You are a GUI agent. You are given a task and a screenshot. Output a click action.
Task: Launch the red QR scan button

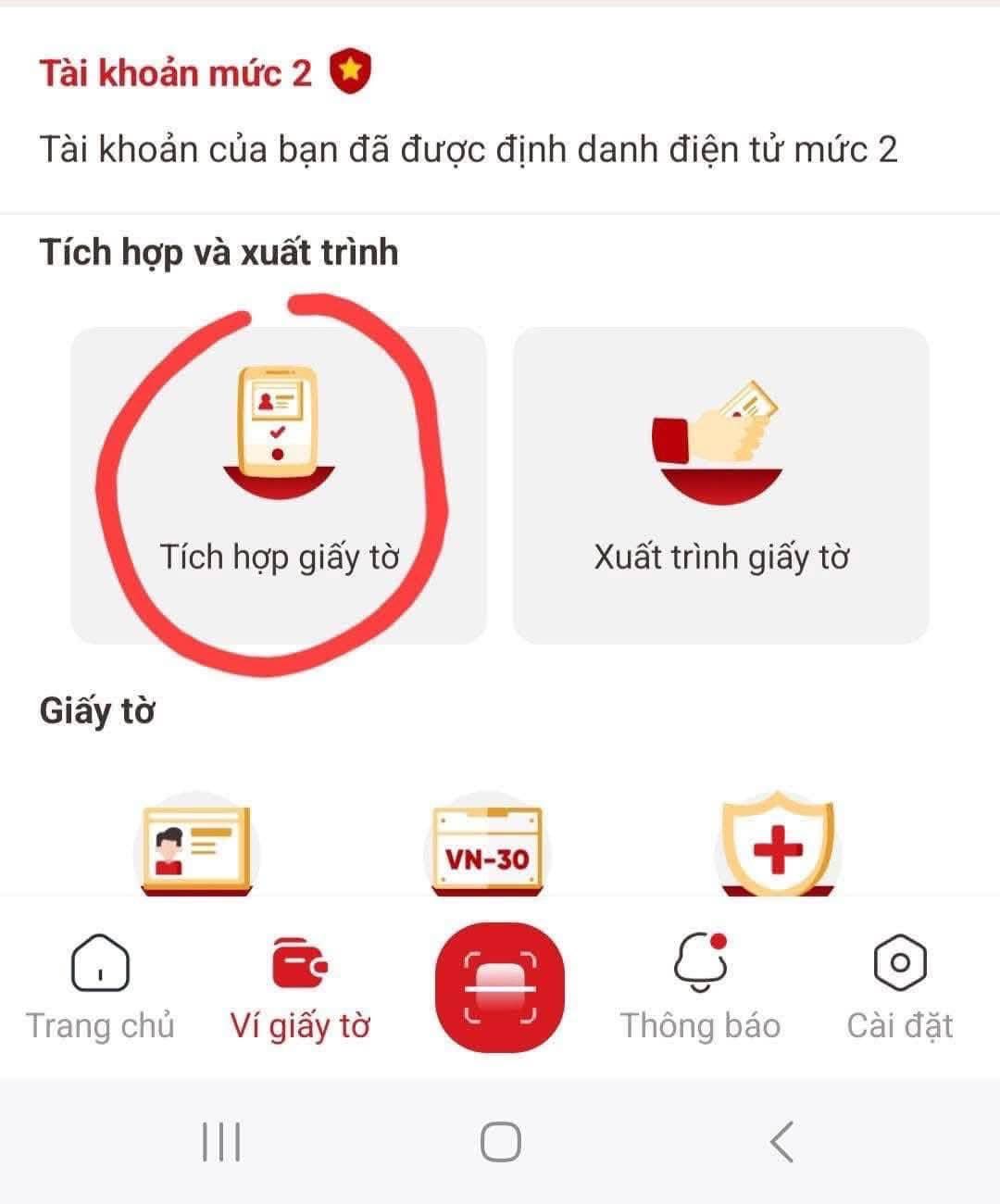(x=500, y=988)
